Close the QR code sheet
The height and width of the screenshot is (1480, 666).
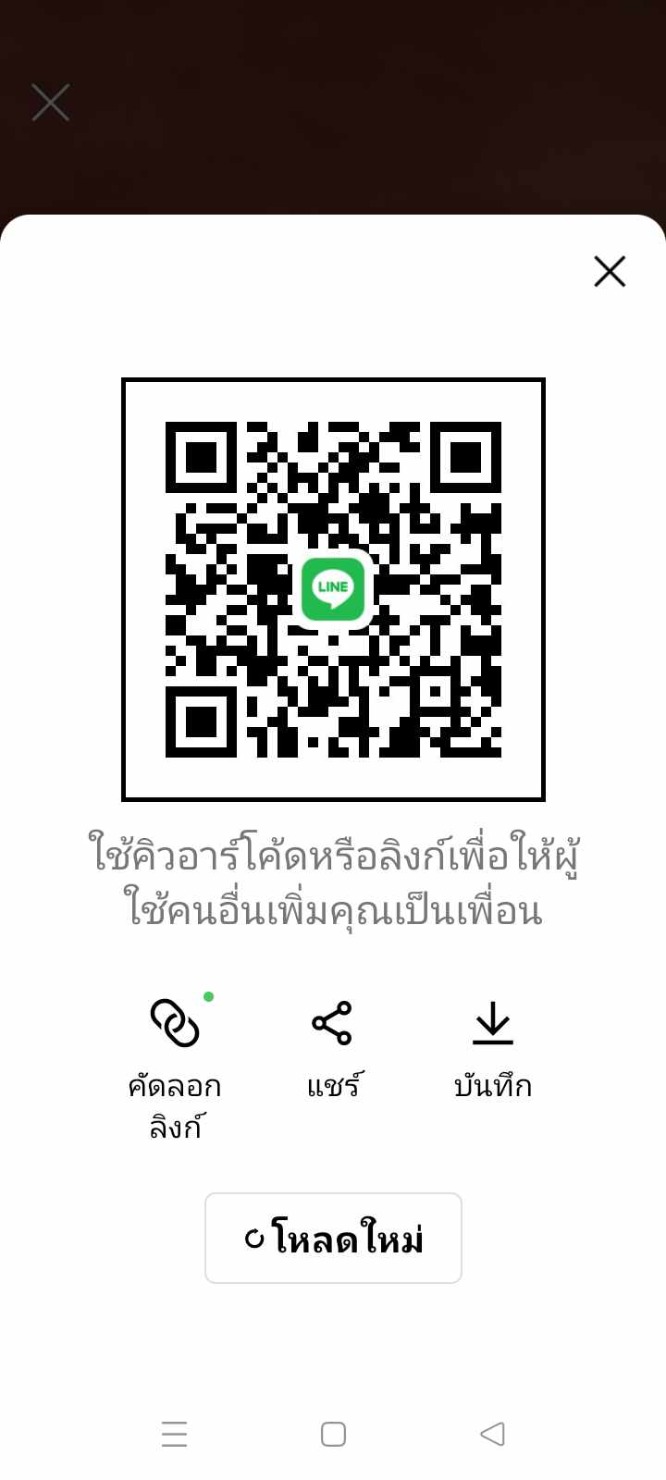pyautogui.click(x=609, y=271)
